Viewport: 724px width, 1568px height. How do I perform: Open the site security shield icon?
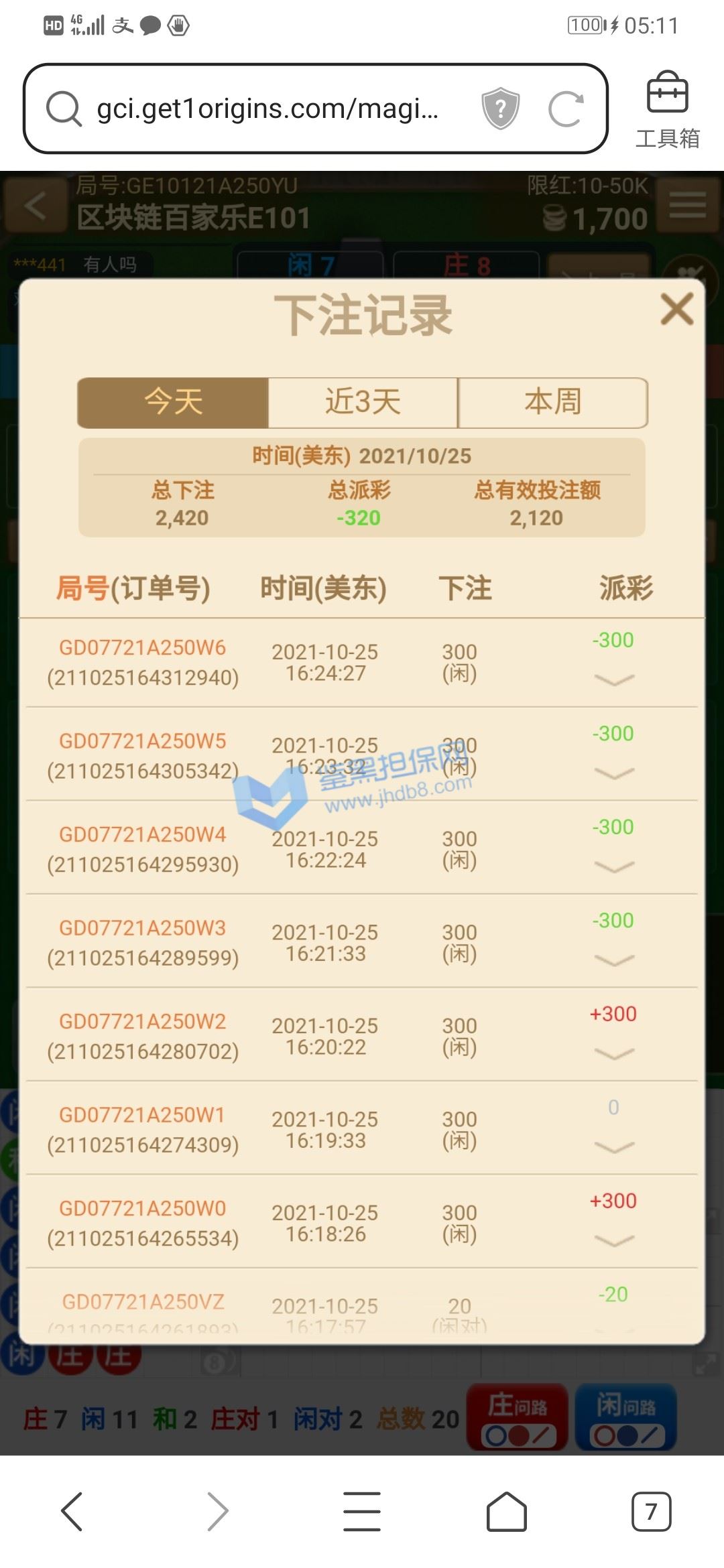[501, 109]
